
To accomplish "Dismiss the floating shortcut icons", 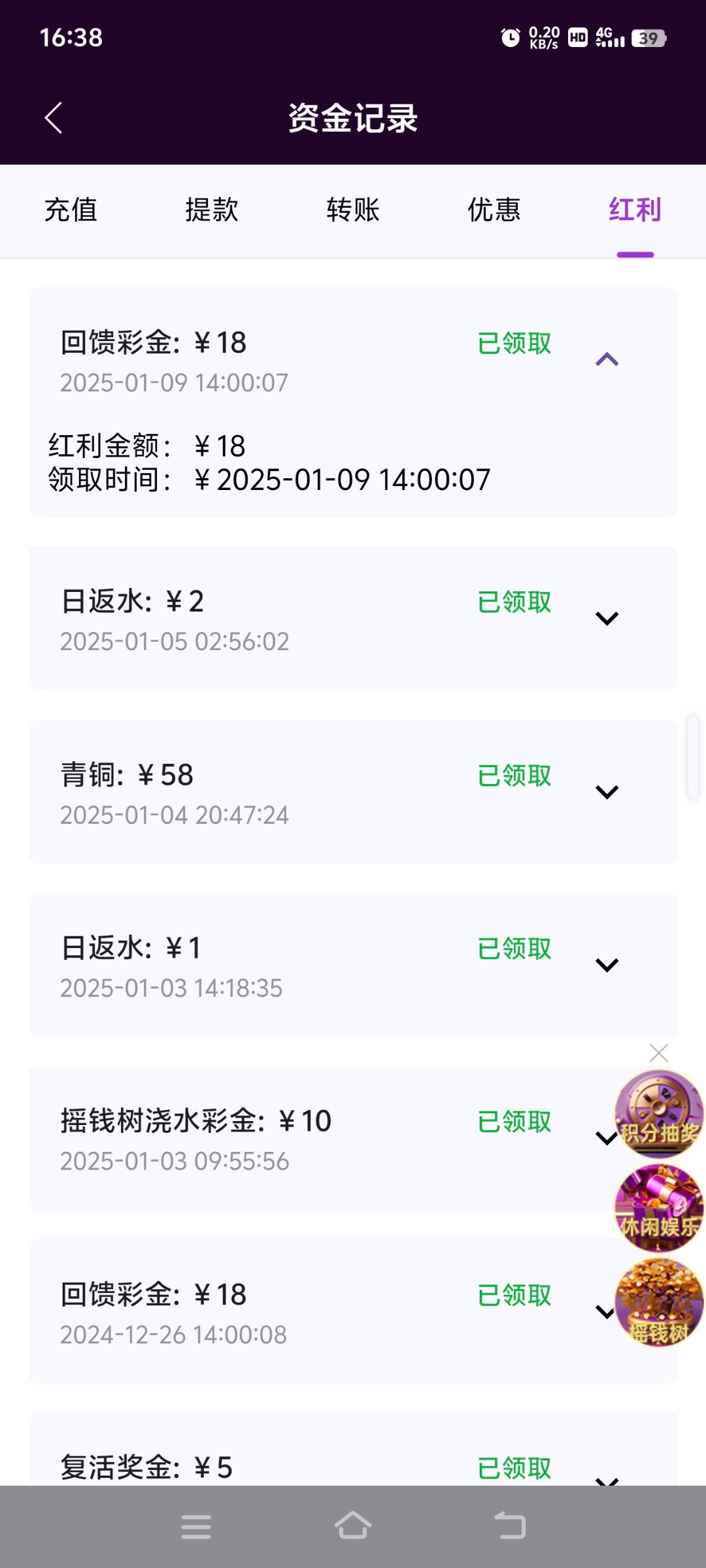I will point(659,1053).
